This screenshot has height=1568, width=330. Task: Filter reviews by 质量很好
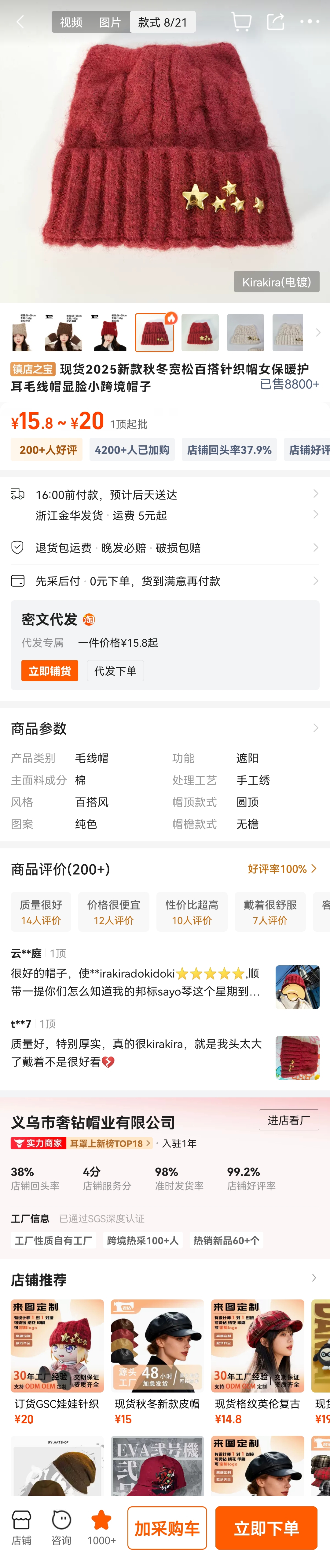41,912
